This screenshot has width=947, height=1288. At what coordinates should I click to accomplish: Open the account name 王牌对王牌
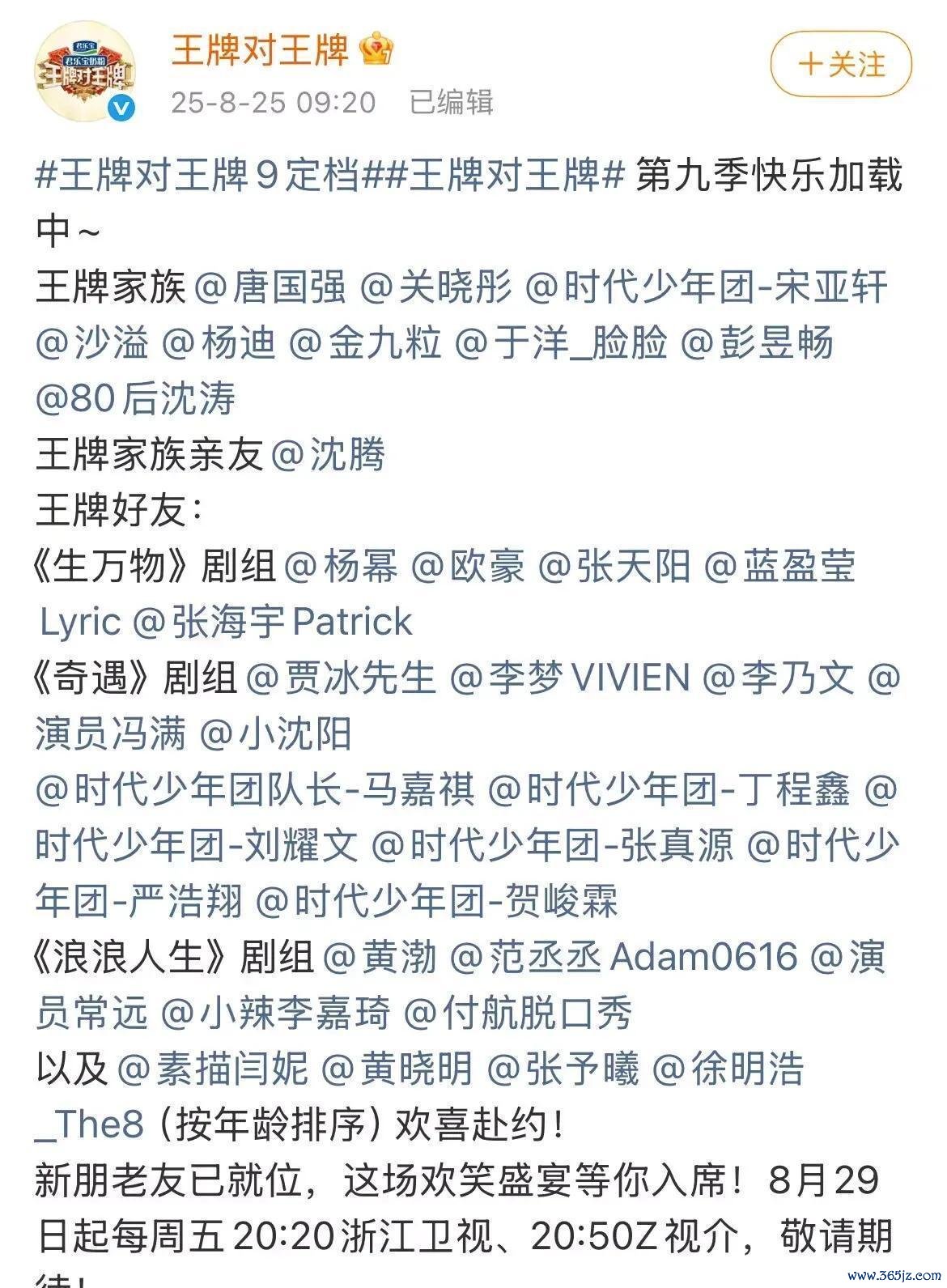click(x=259, y=49)
